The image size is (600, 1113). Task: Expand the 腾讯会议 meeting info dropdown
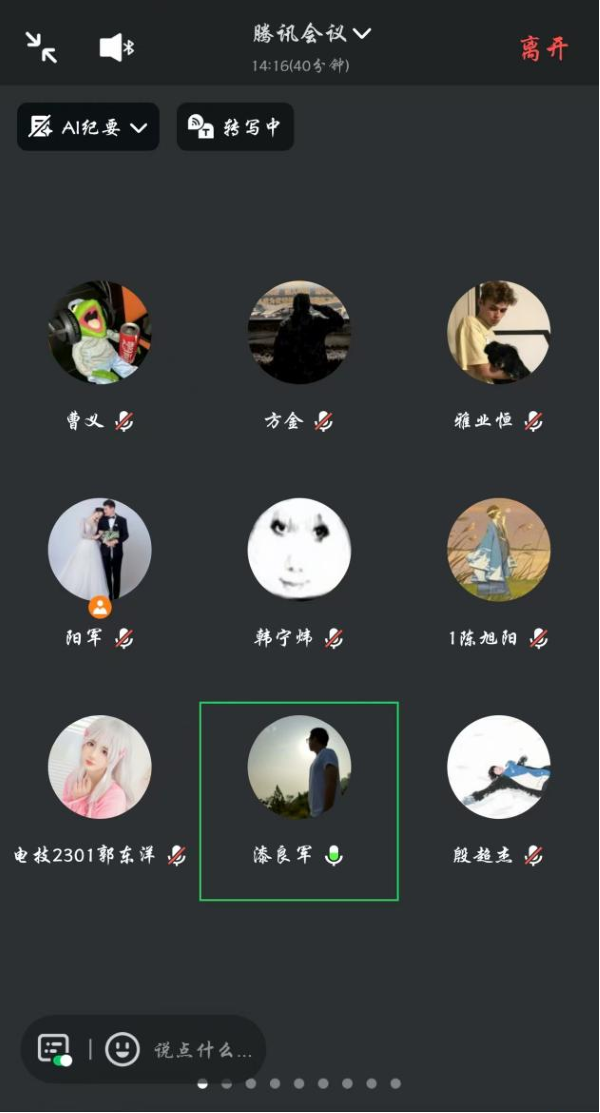point(311,34)
